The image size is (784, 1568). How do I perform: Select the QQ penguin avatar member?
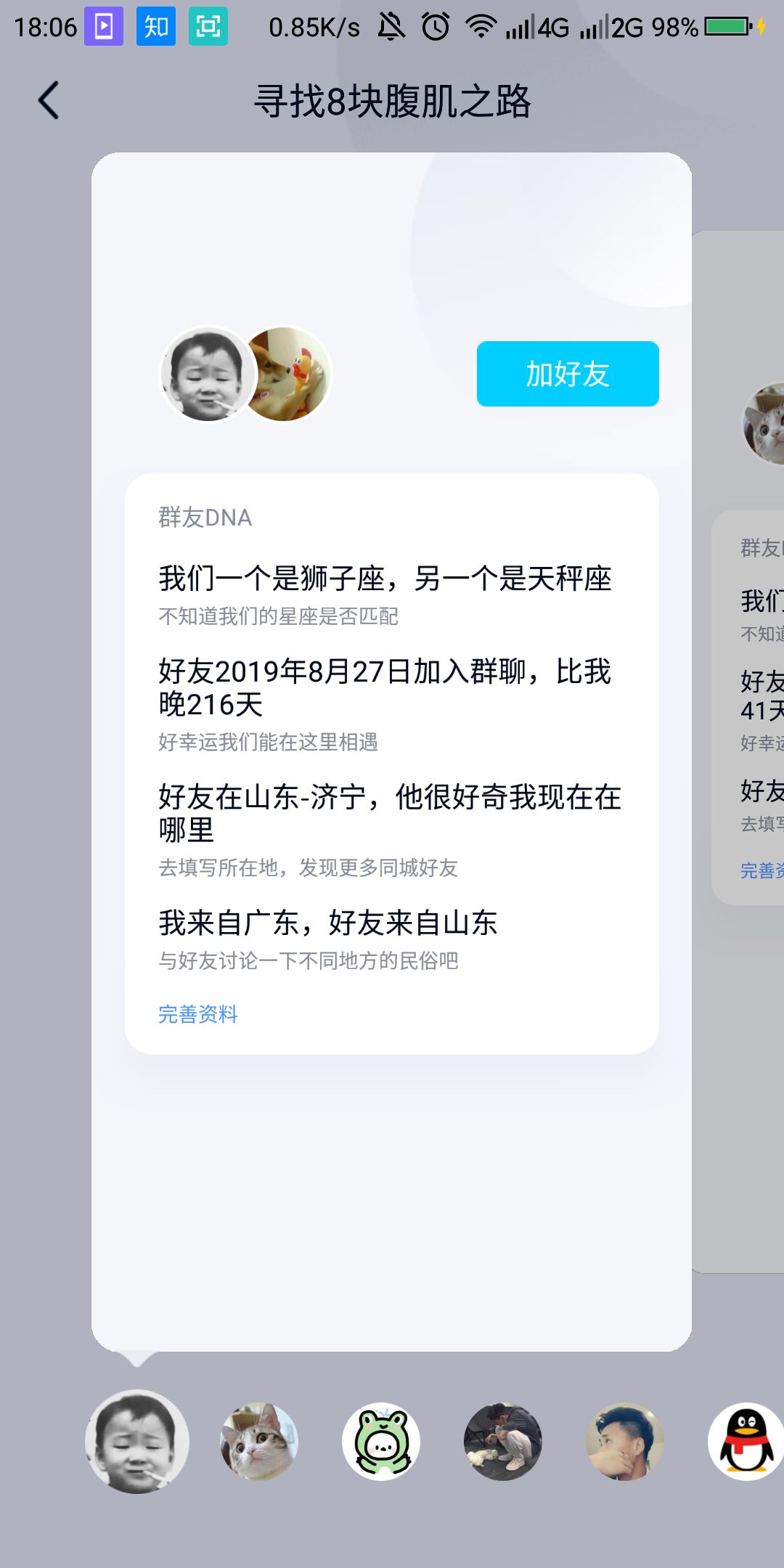(746, 1441)
